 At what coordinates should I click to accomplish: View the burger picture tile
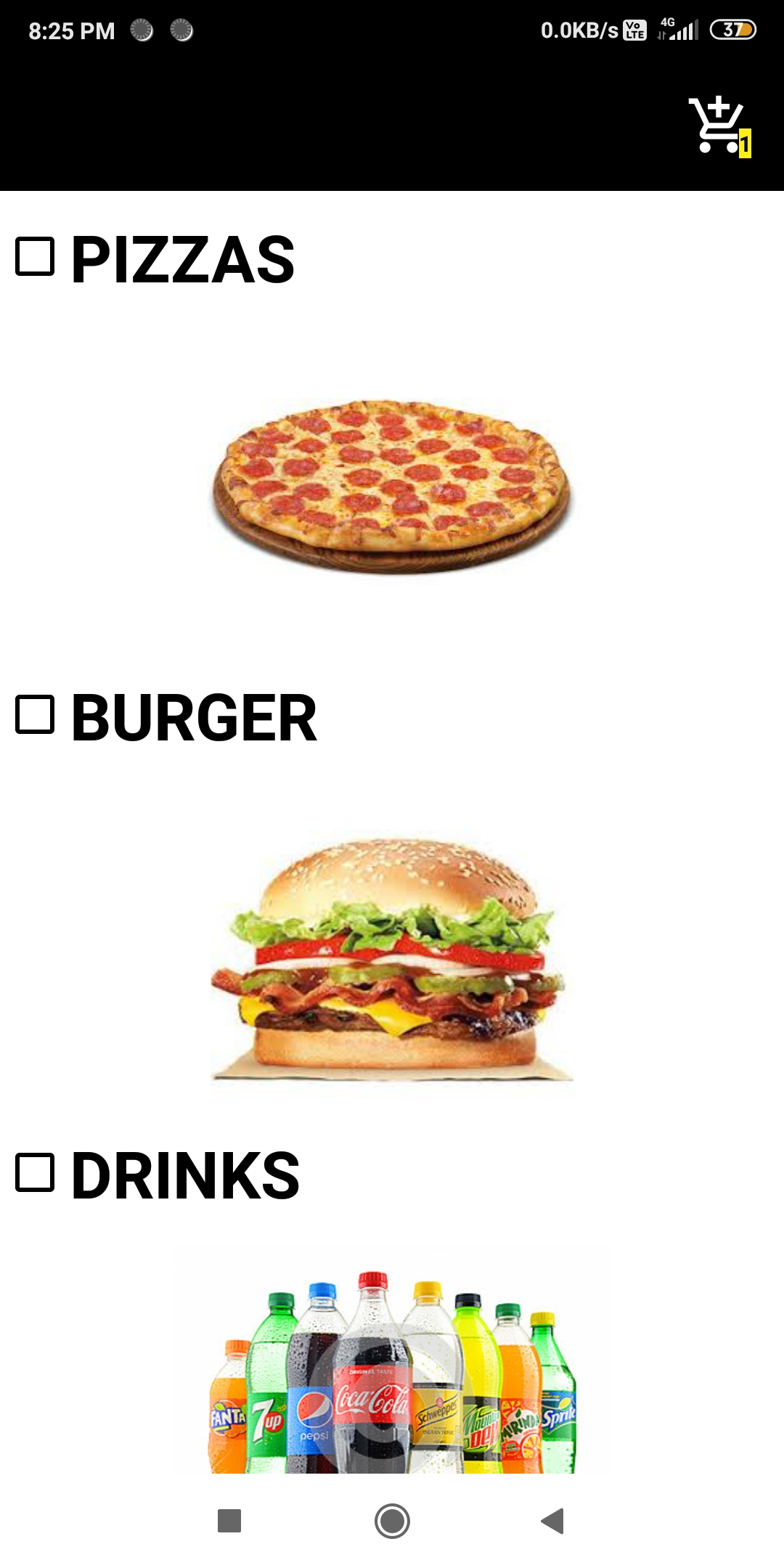[x=392, y=958]
